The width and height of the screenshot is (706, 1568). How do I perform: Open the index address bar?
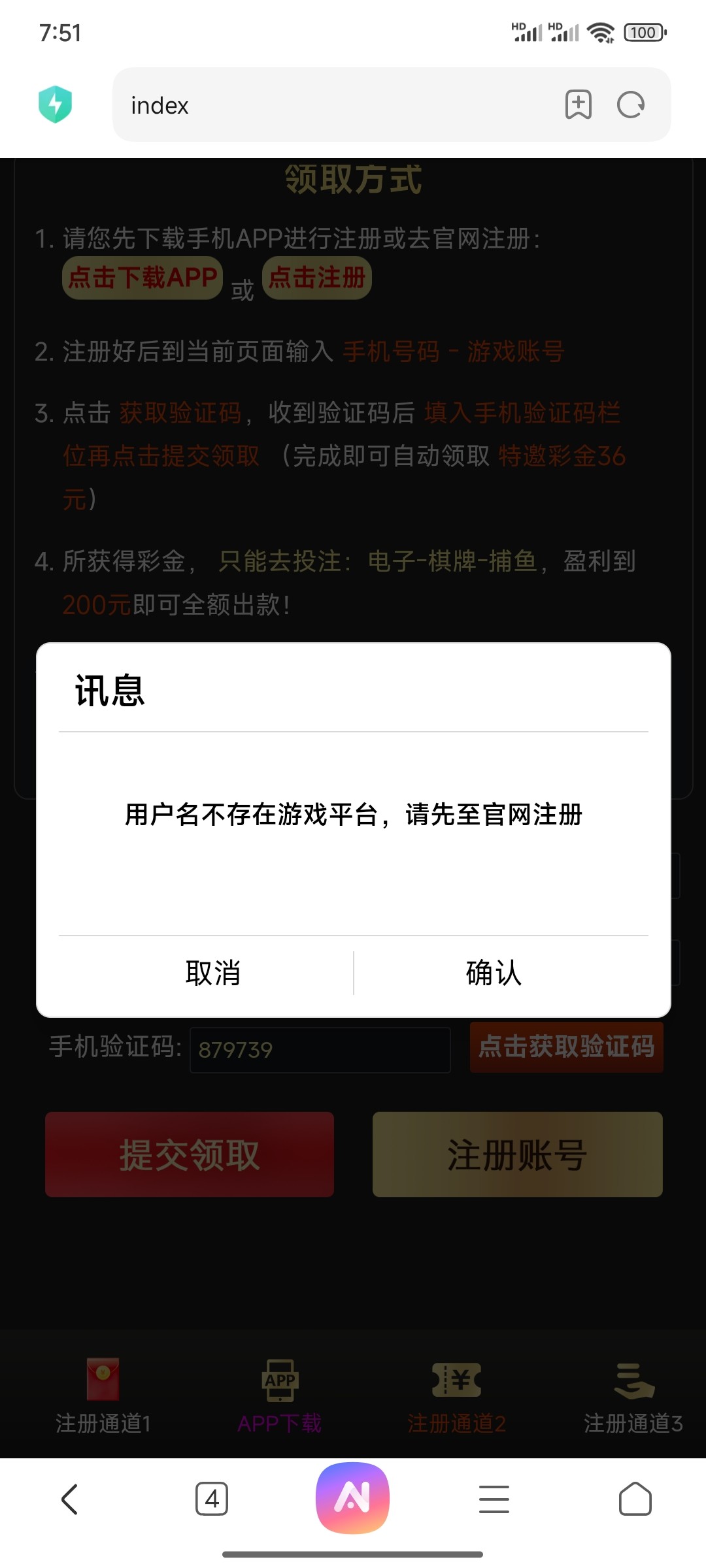coord(327,105)
